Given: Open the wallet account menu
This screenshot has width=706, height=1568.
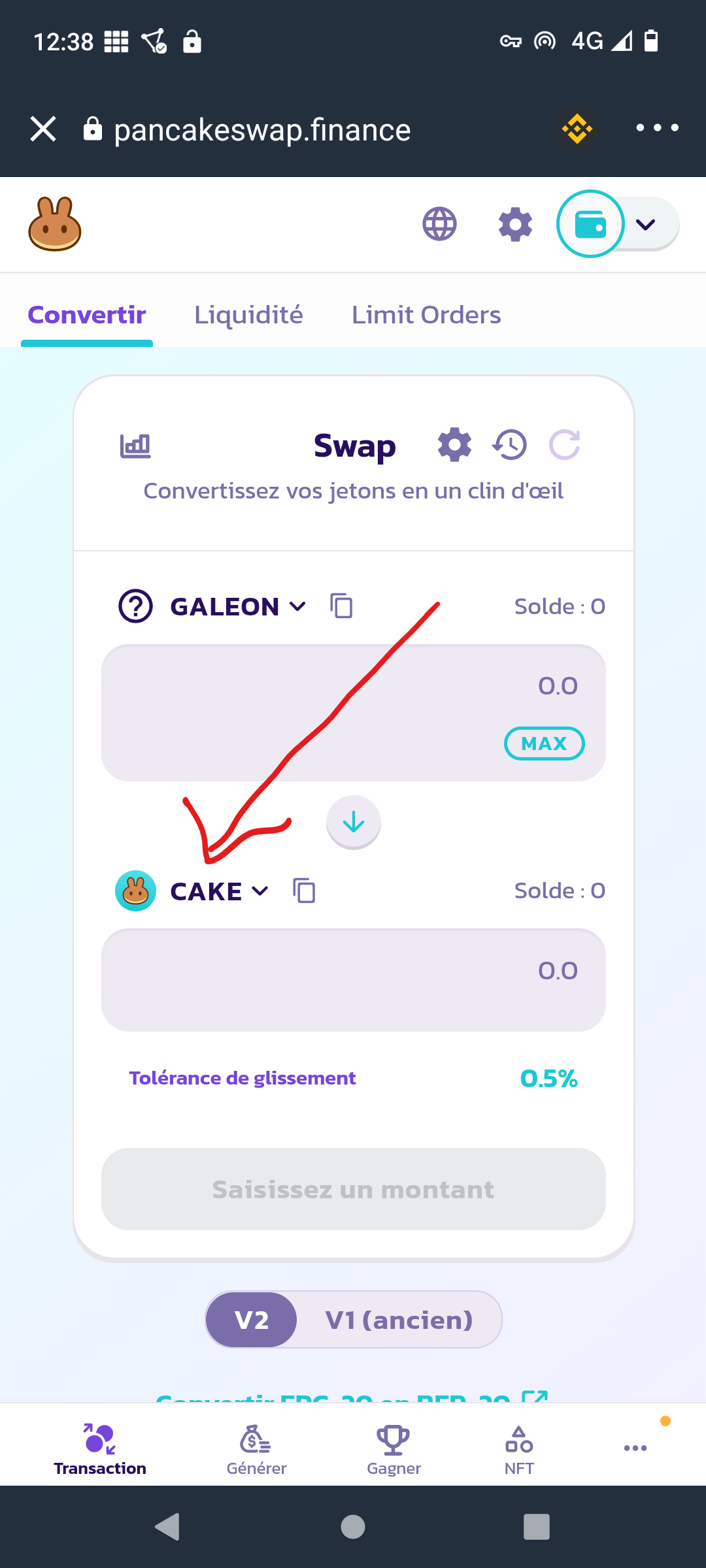Looking at the screenshot, I should point(618,224).
